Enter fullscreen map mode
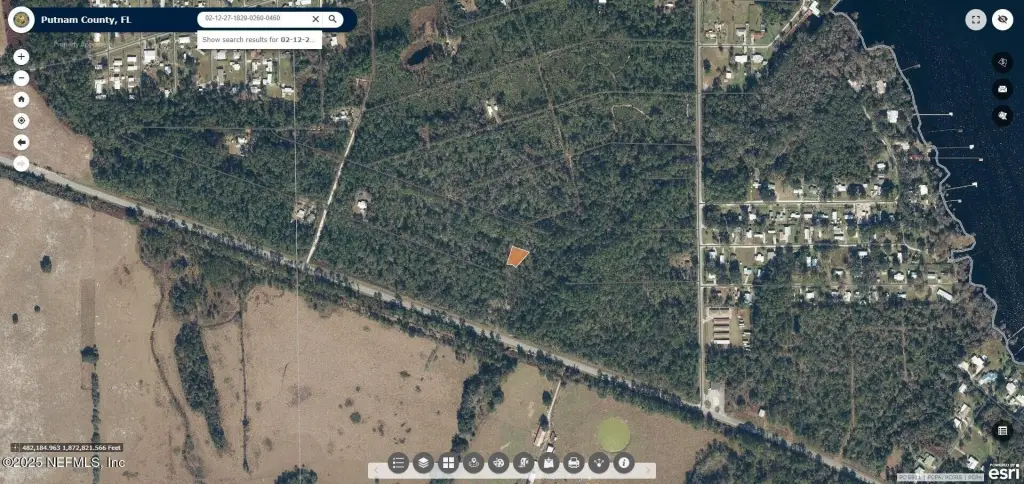Viewport: 1024px width, 484px height. 976,20
